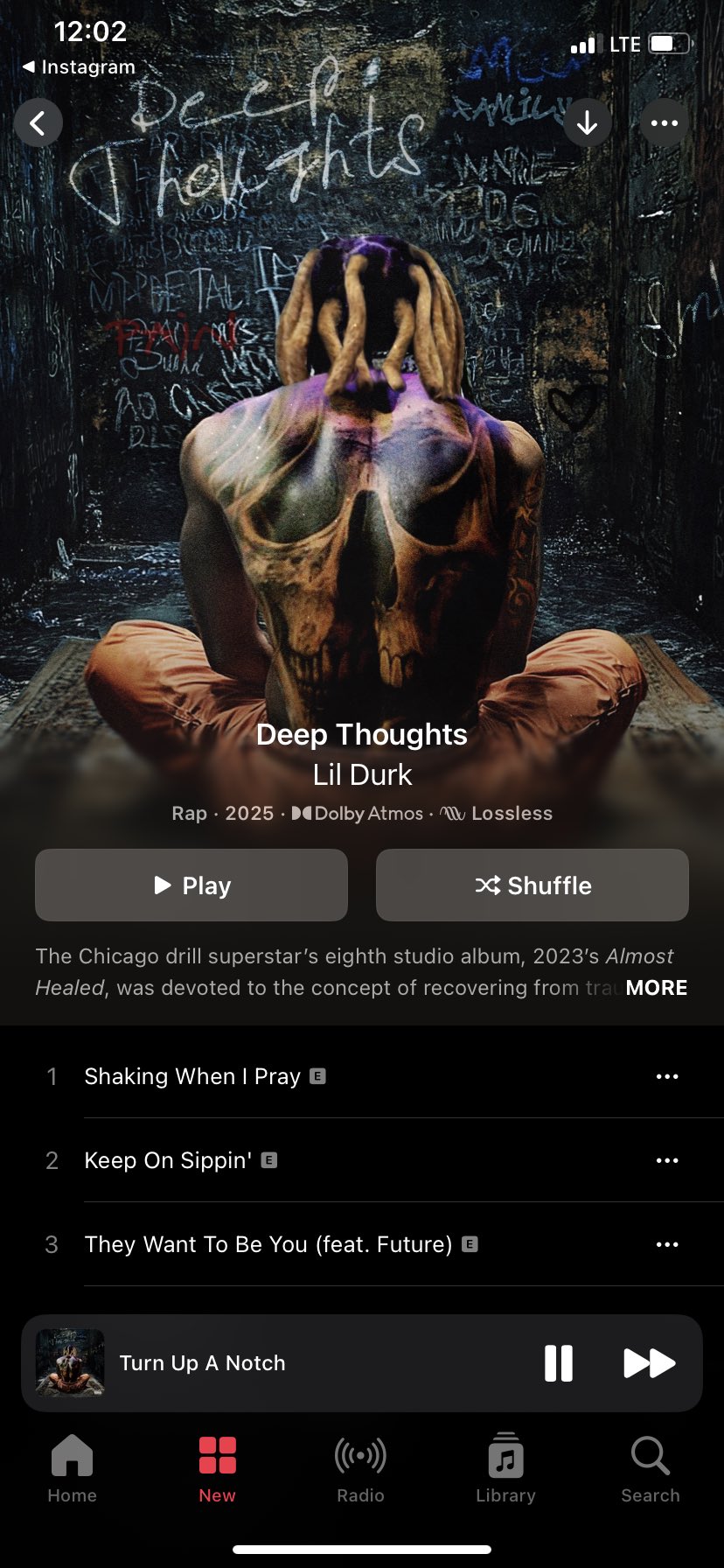The height and width of the screenshot is (1568, 724).
Task: Open artist page for Lil Durk
Action: (x=362, y=775)
